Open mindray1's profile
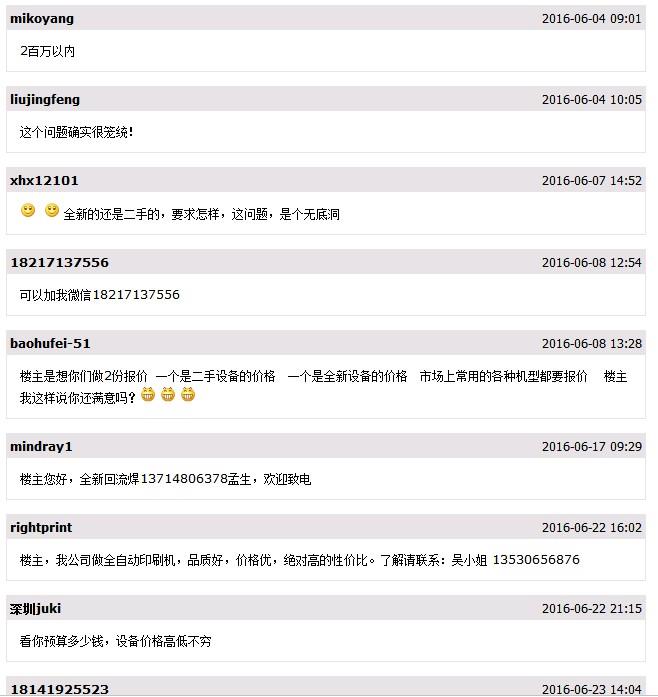 point(41,446)
